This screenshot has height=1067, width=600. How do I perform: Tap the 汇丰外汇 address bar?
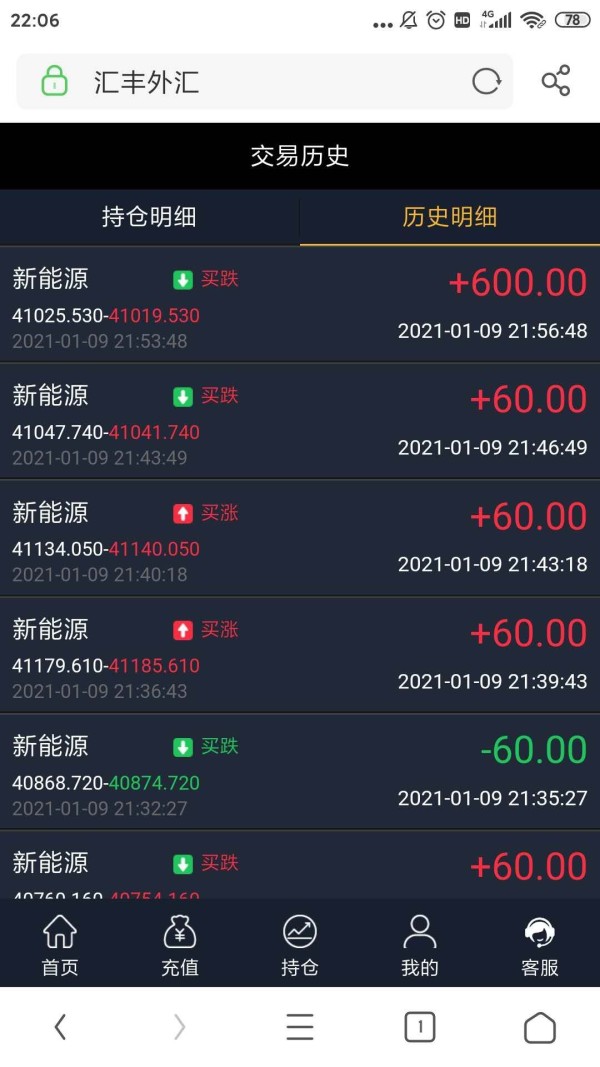[260, 81]
